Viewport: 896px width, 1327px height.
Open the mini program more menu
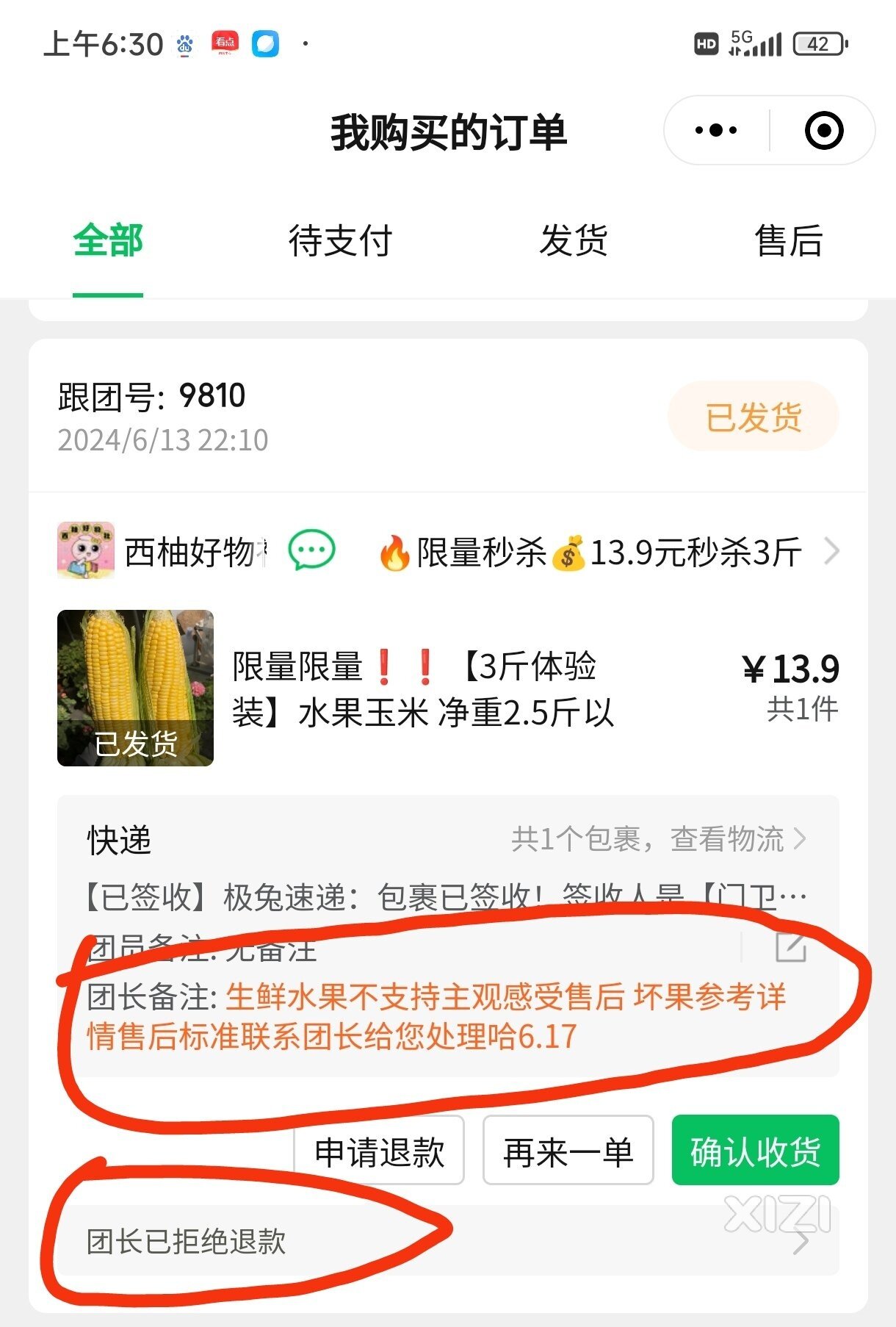pyautogui.click(x=716, y=131)
